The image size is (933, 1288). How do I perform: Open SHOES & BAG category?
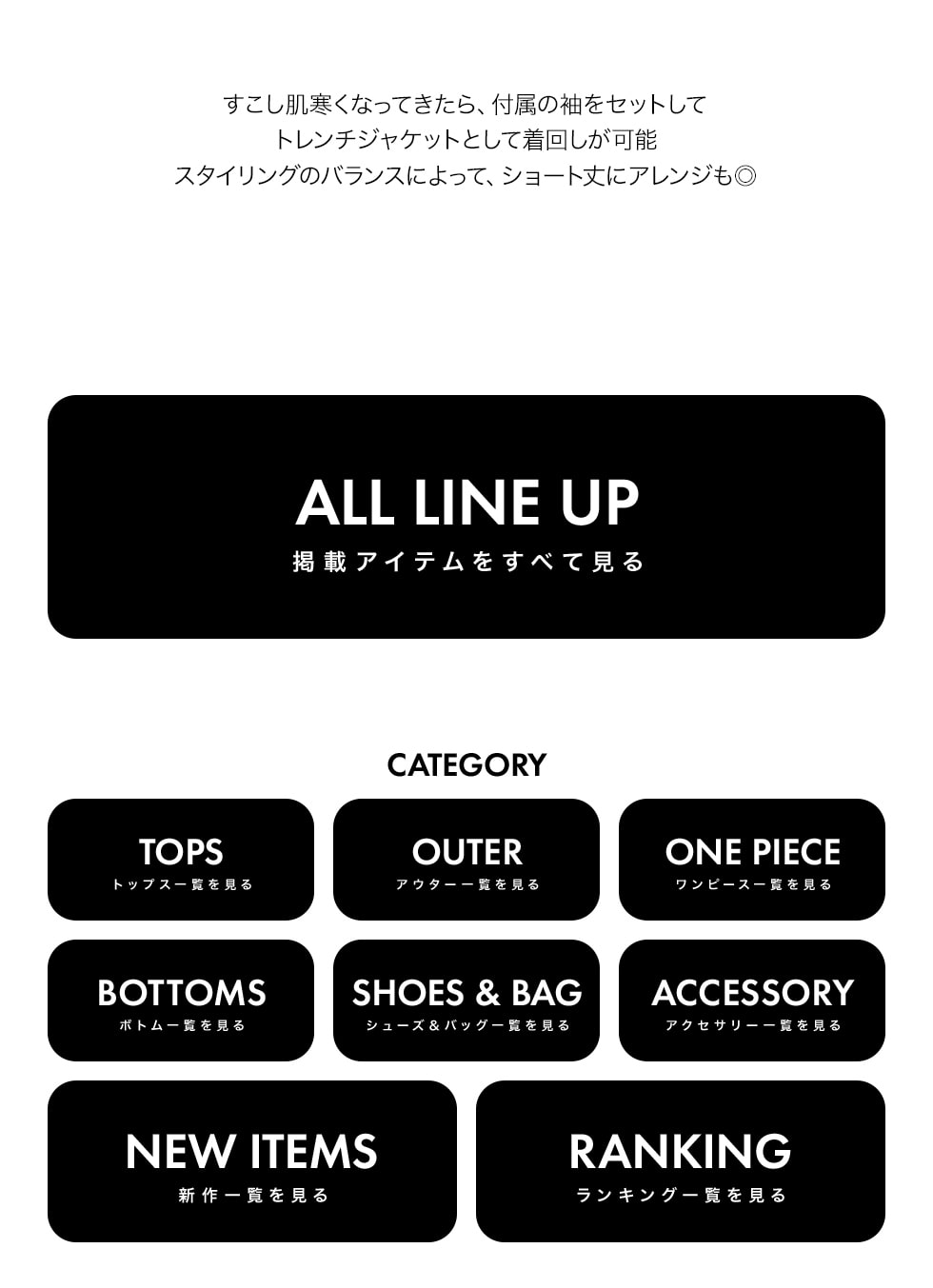click(x=466, y=1001)
